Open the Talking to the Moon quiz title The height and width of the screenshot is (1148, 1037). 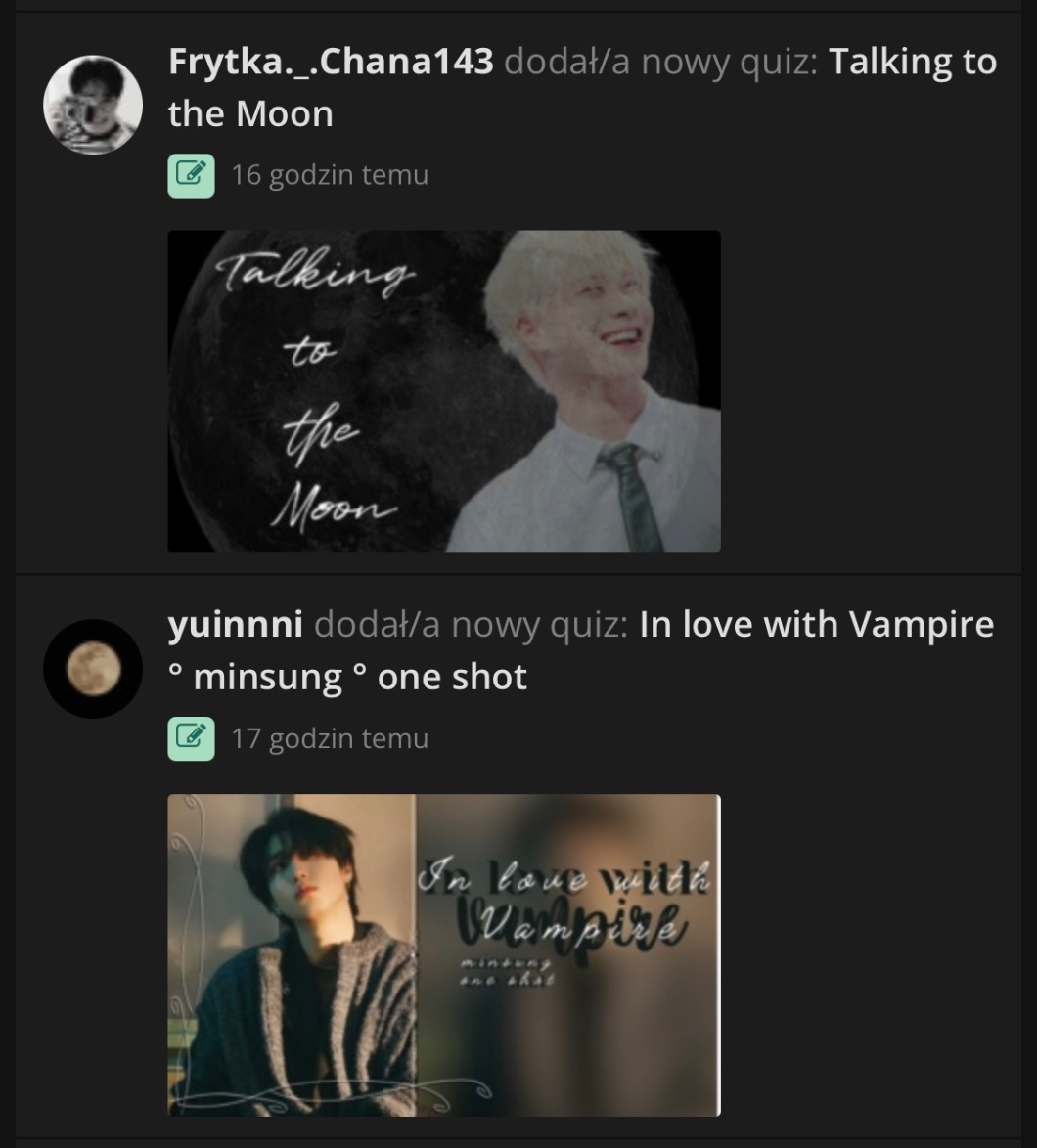pyautogui.click(x=912, y=63)
